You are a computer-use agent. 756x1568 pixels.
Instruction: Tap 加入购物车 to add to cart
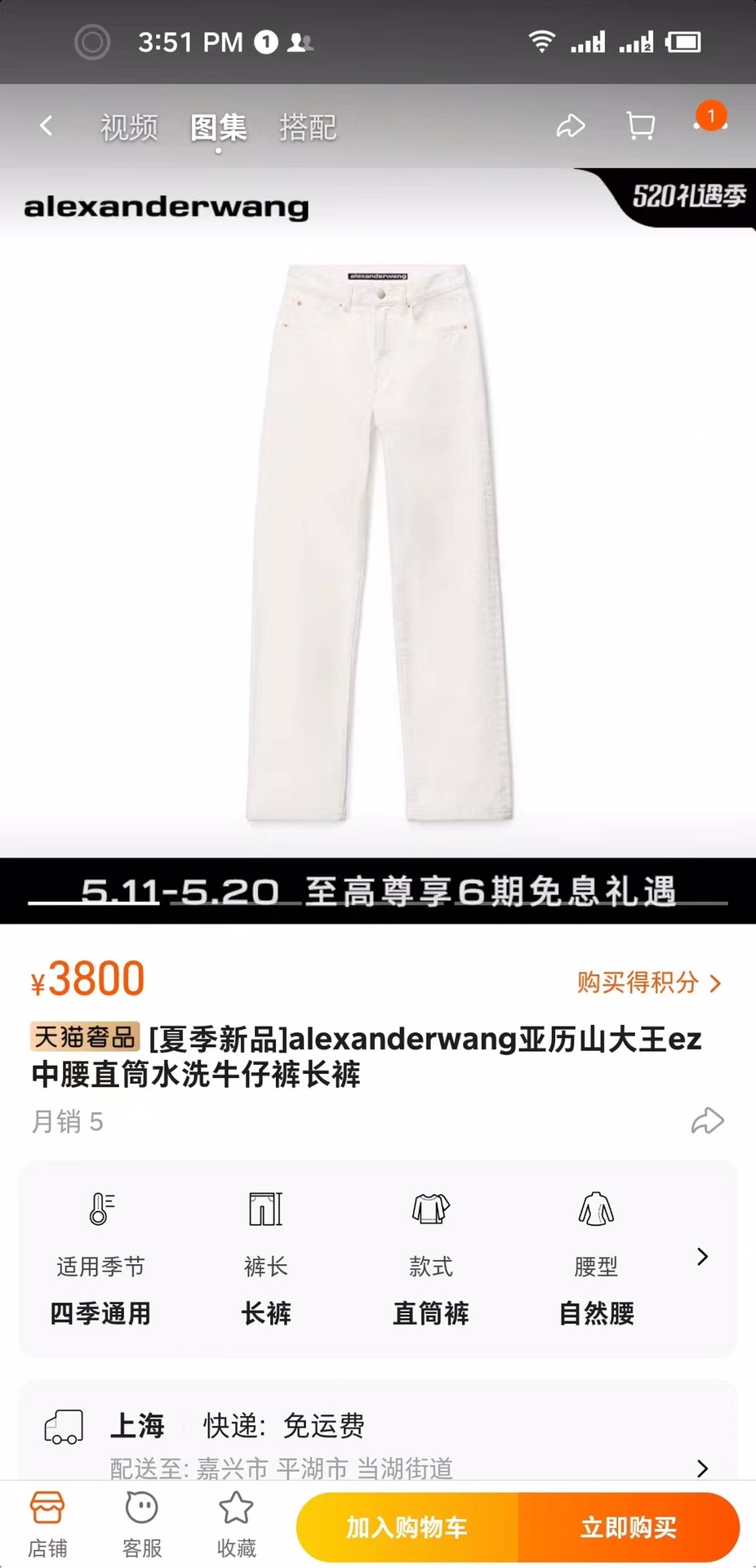pyautogui.click(x=407, y=1527)
